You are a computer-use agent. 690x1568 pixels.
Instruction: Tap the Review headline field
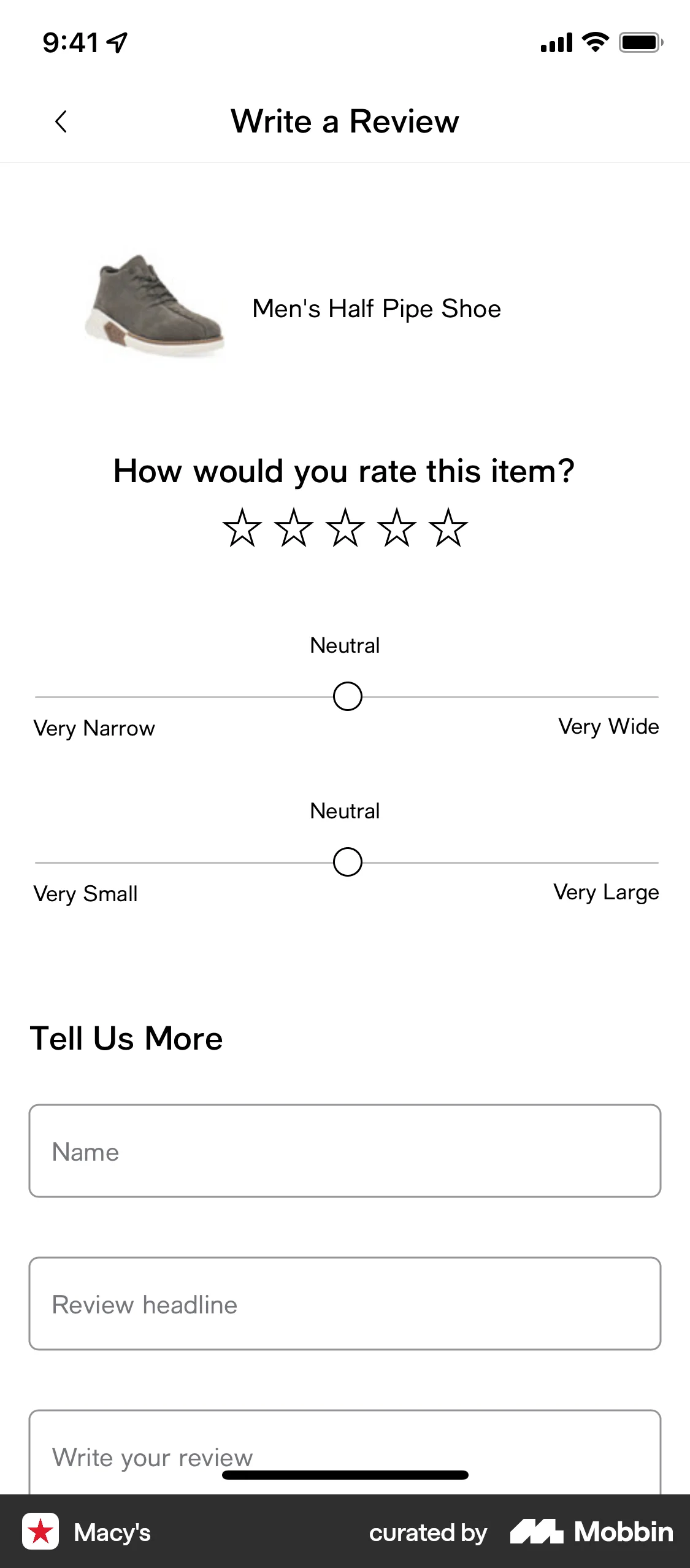click(345, 1305)
